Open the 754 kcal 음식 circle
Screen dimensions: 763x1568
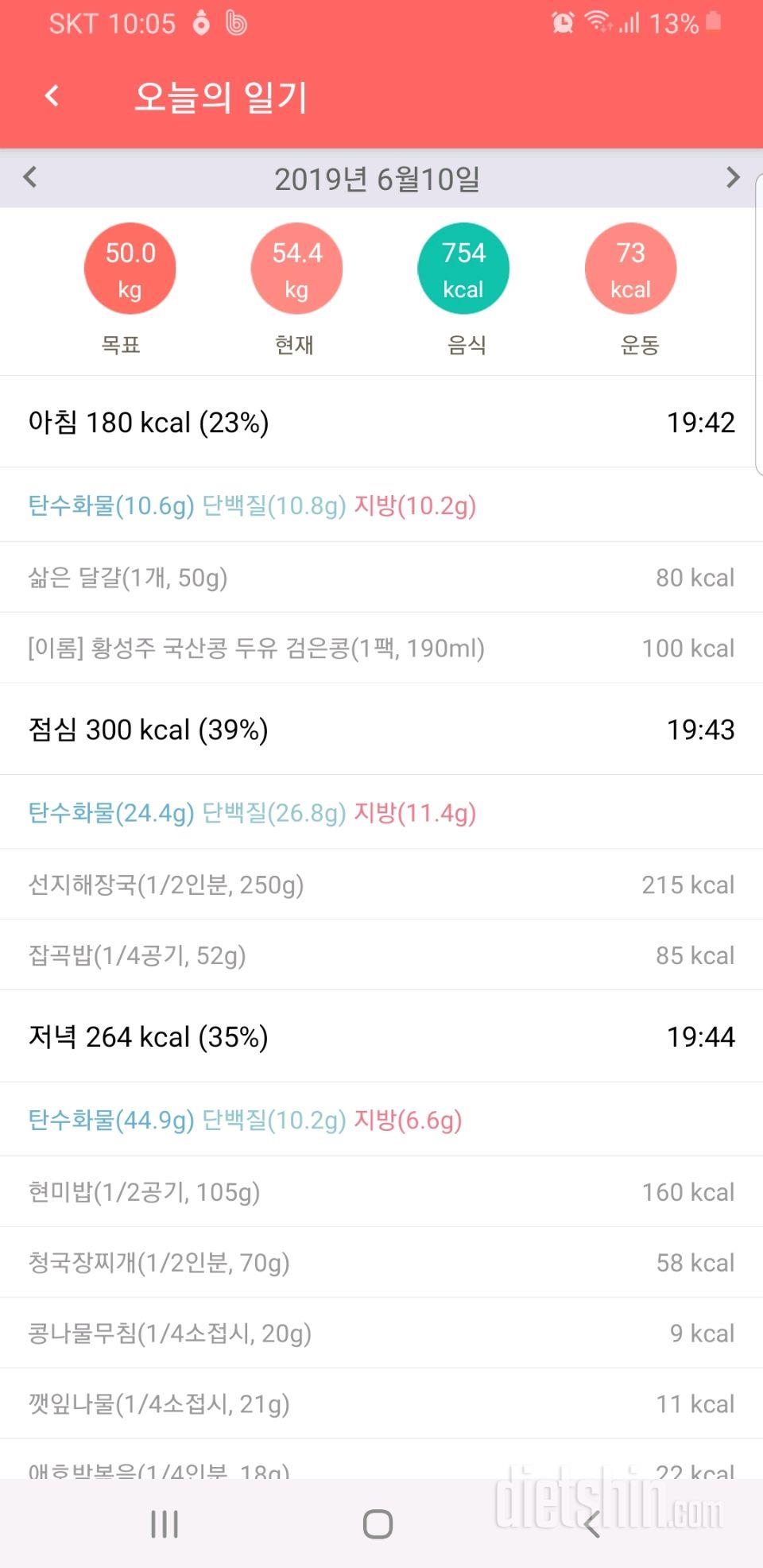463,269
